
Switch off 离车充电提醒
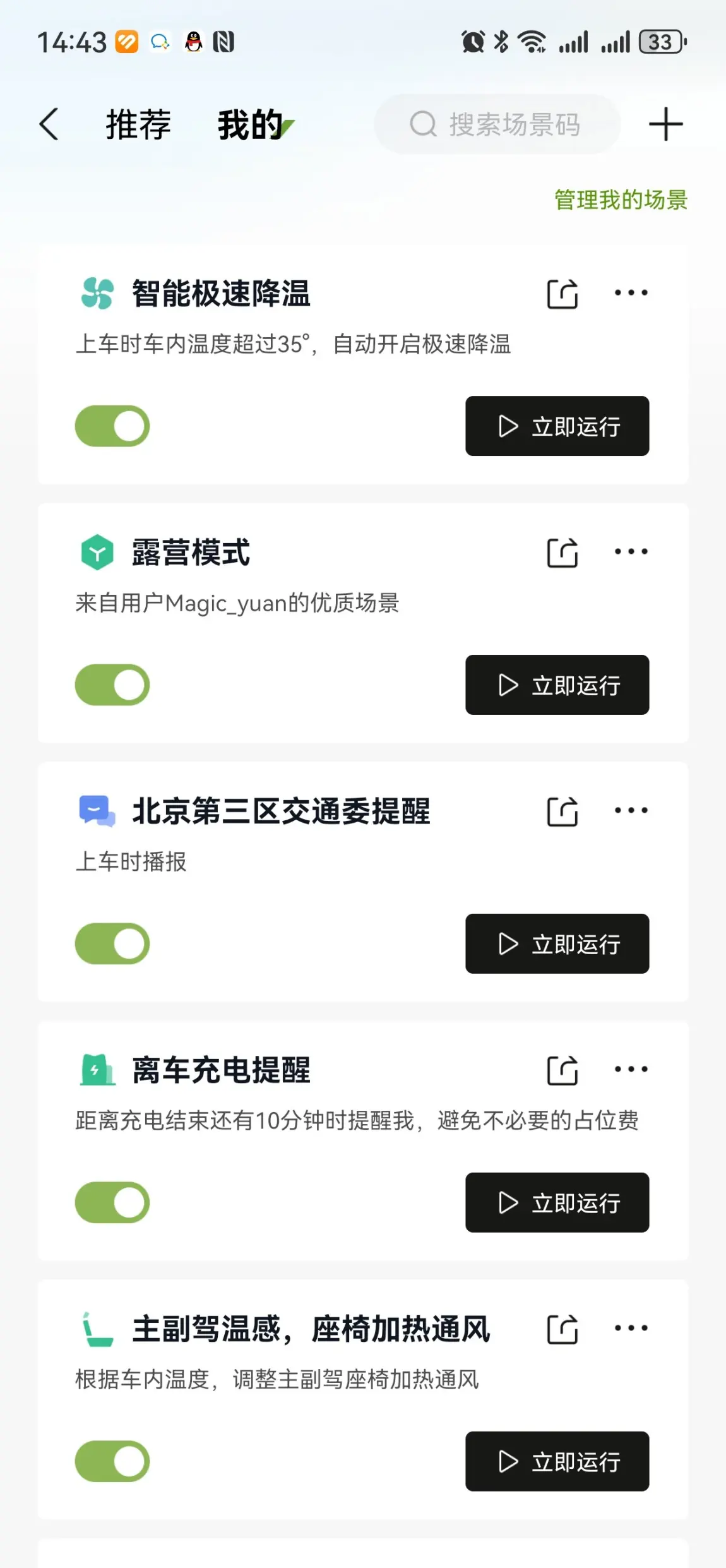pos(112,1203)
